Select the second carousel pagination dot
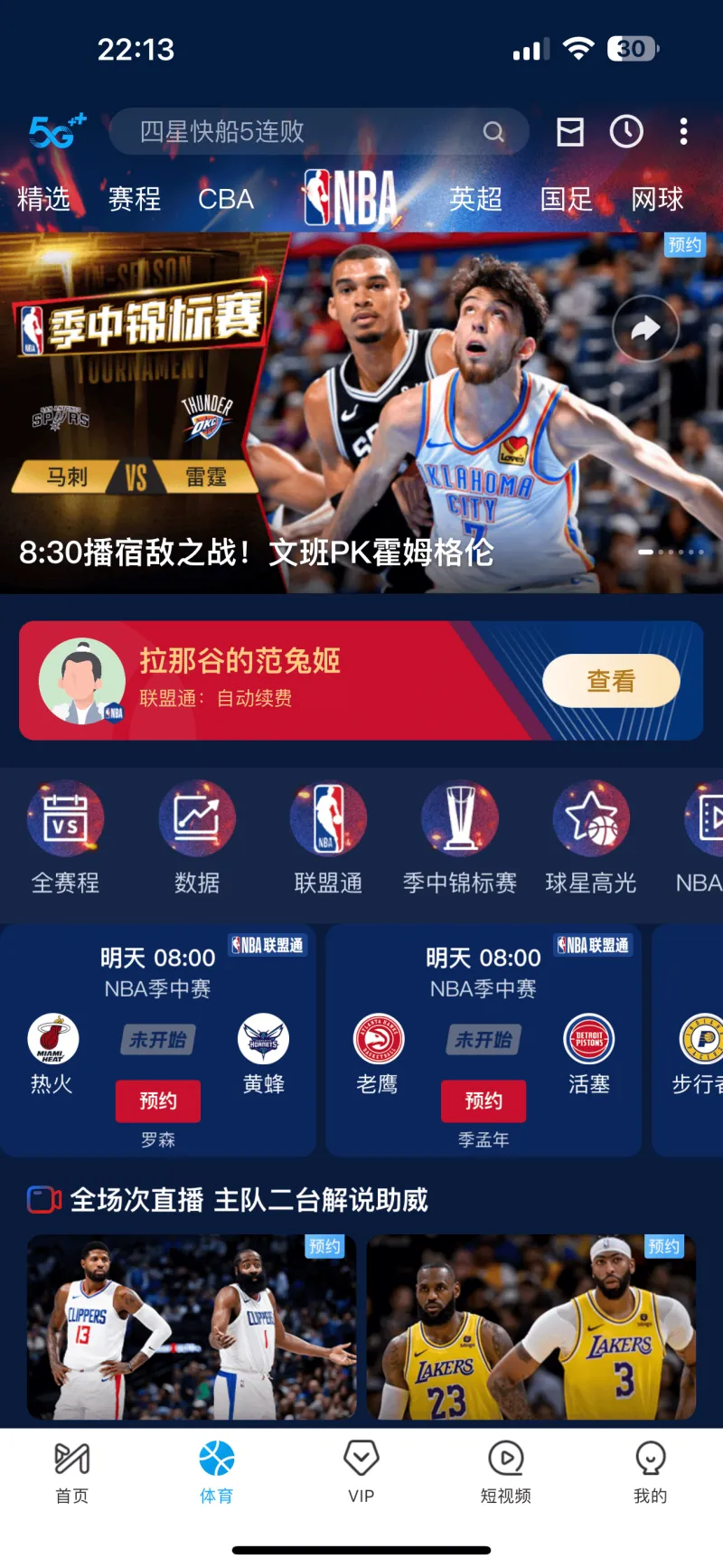This screenshot has width=723, height=1568. [659, 551]
